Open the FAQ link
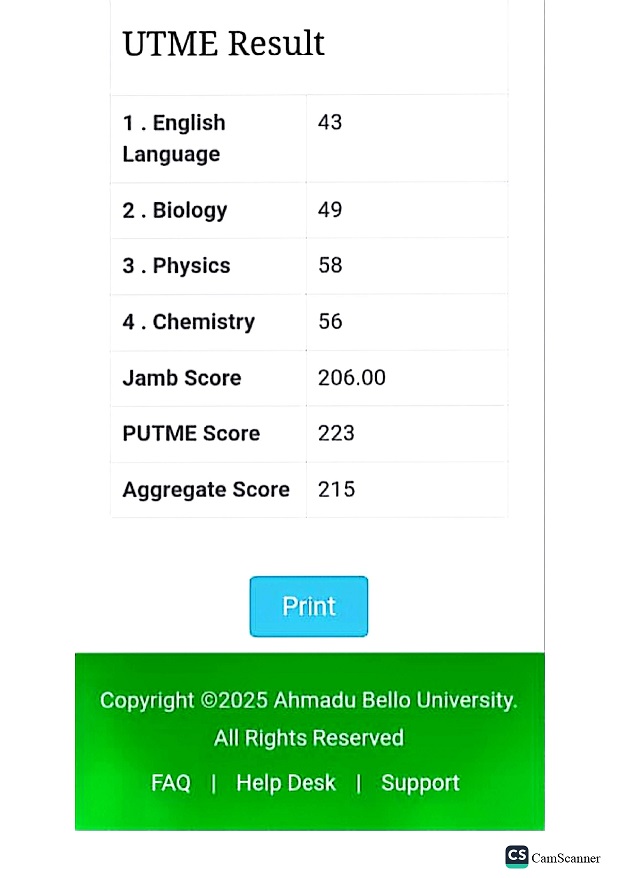Screen dimensions: 620x878 171,783
